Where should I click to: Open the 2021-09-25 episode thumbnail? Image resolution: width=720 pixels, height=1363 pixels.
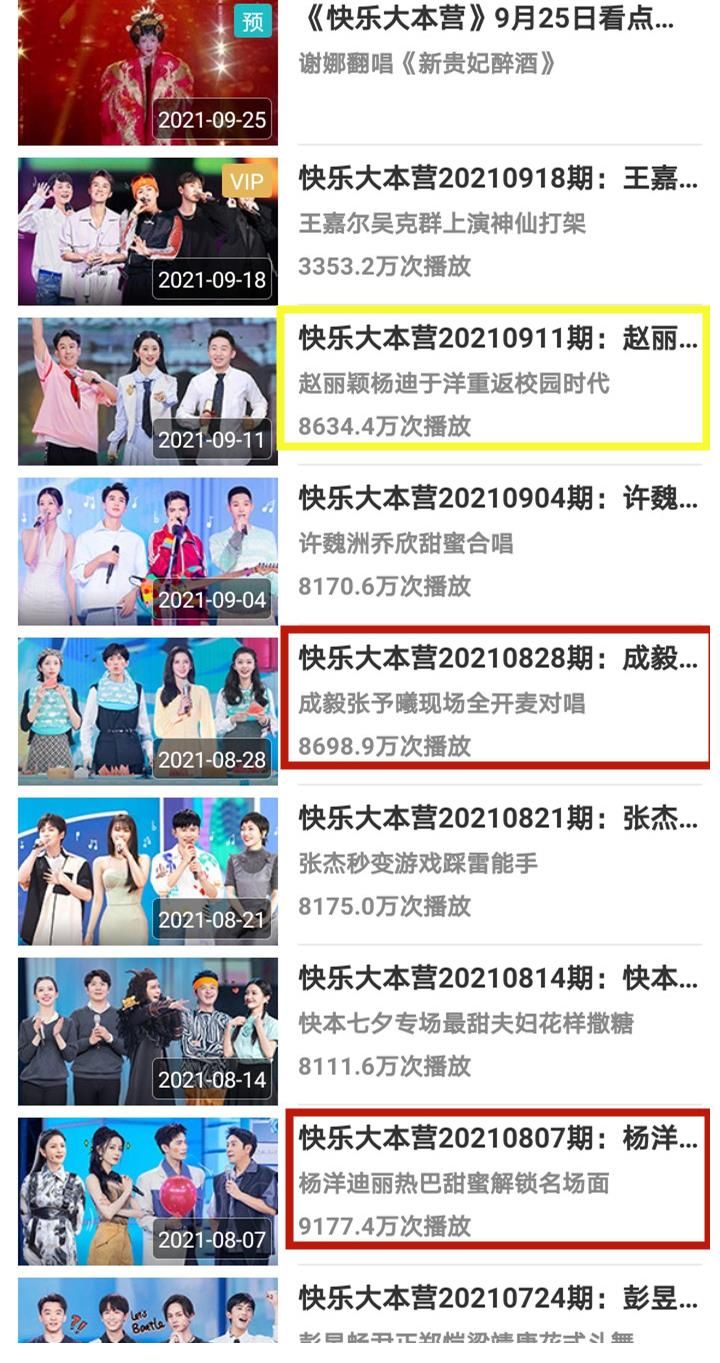(147, 72)
